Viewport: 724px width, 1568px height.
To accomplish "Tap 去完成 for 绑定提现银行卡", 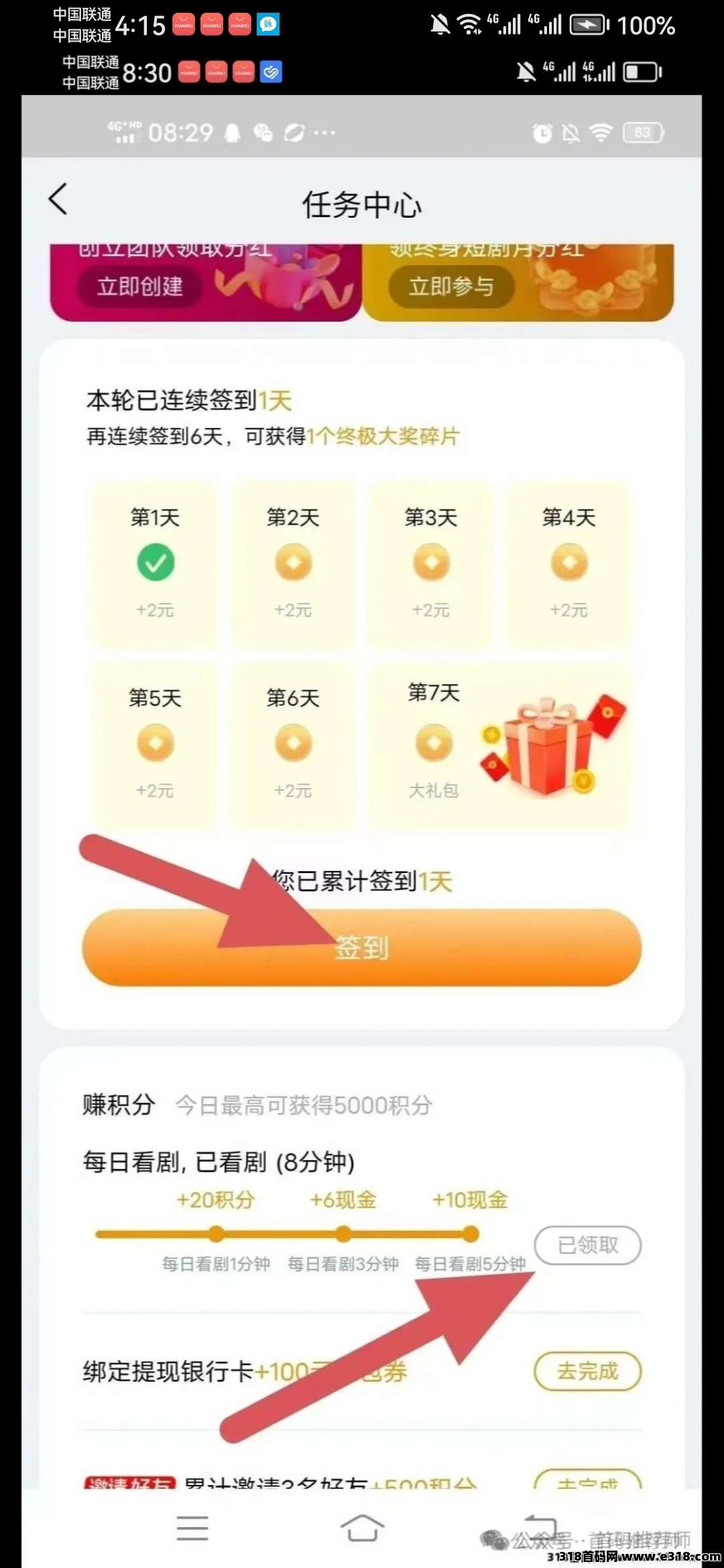I will tap(588, 1371).
